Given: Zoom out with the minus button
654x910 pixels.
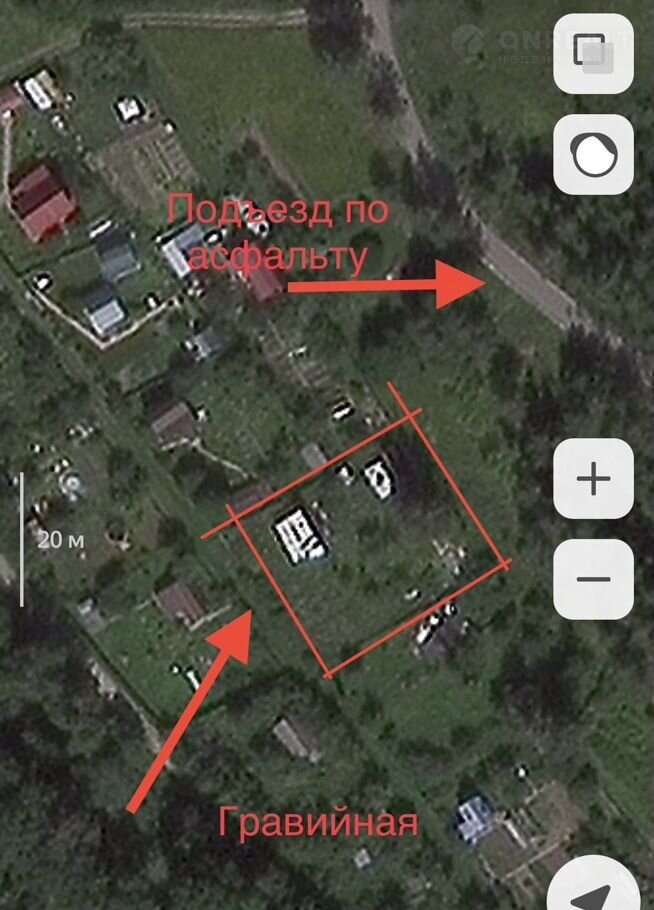Looking at the screenshot, I should [x=593, y=578].
